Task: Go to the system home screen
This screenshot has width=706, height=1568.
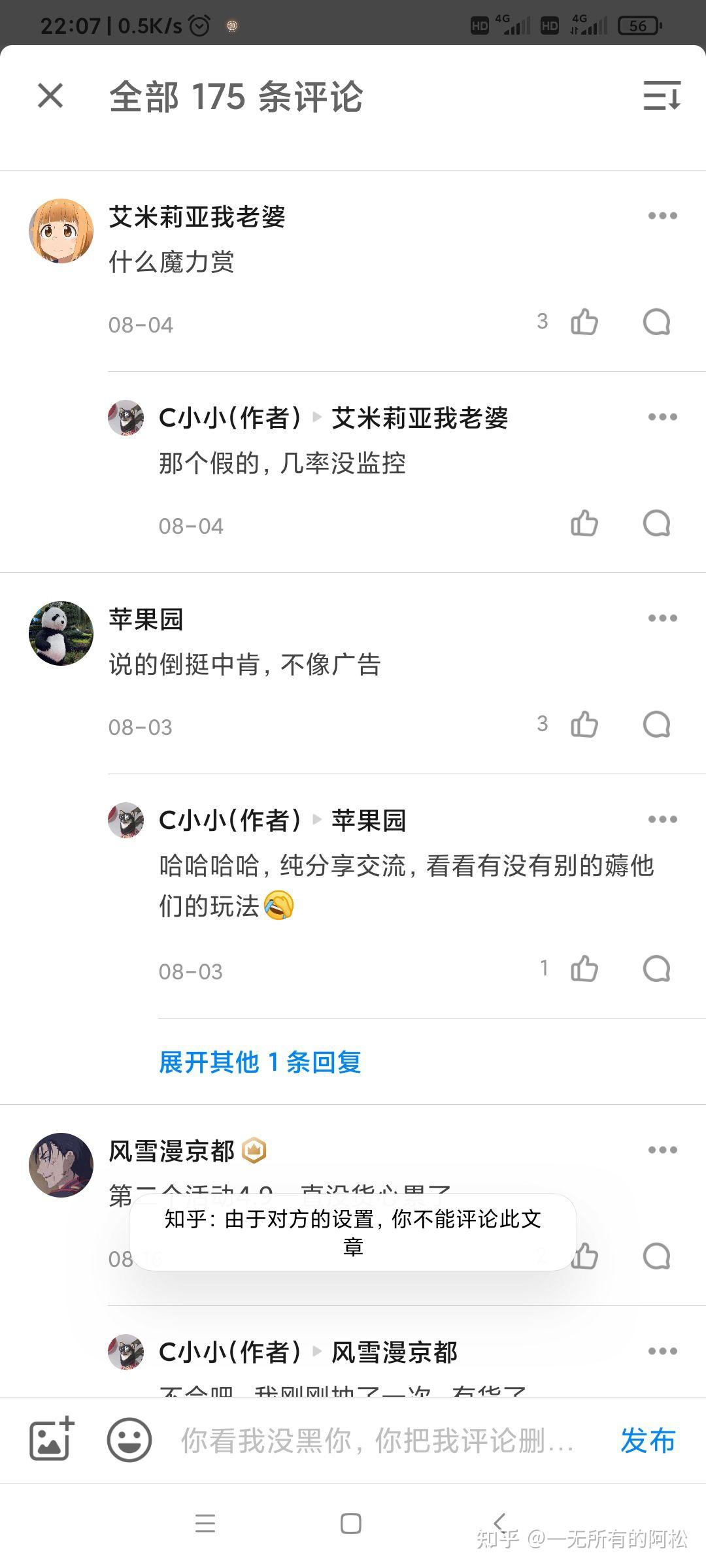Action: 351,1524
